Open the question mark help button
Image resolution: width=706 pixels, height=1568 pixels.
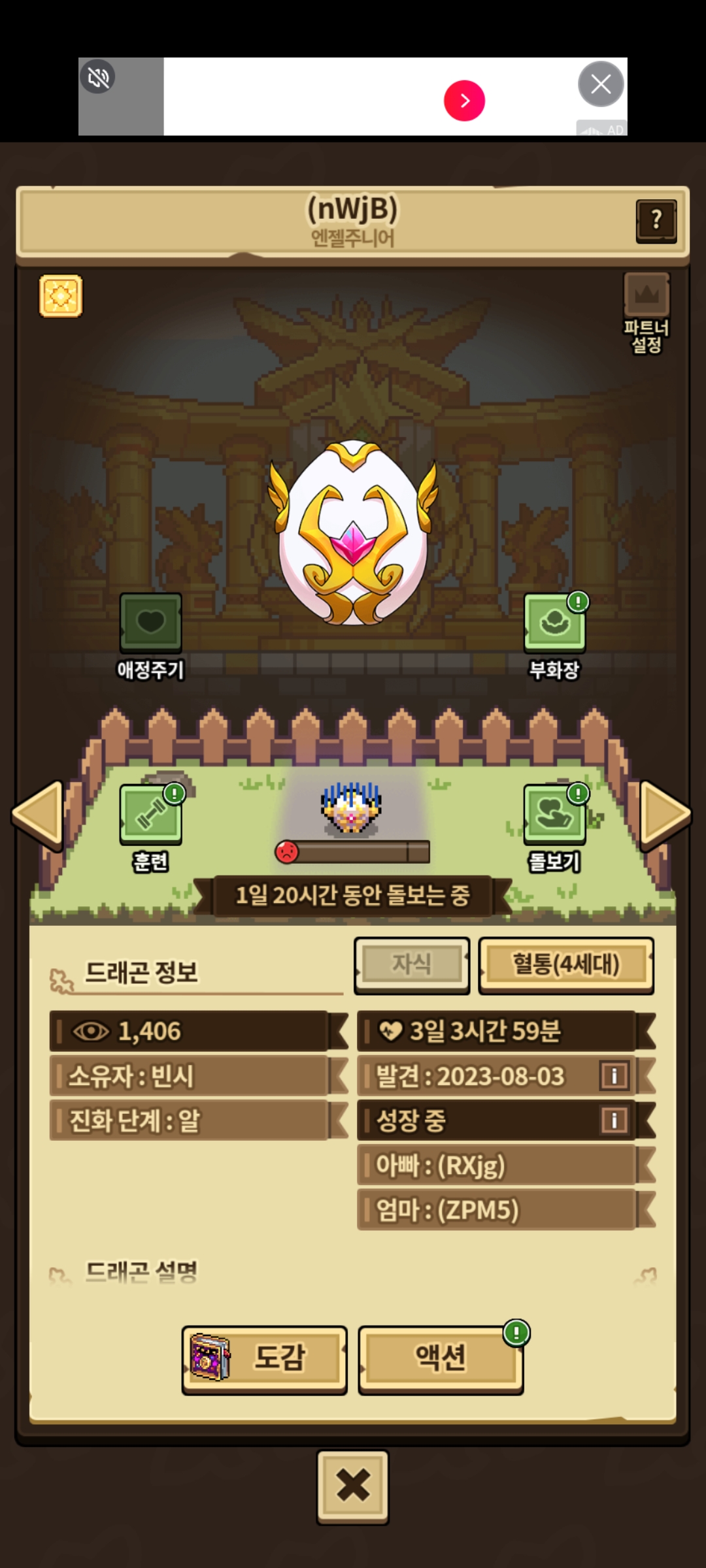coord(656,221)
